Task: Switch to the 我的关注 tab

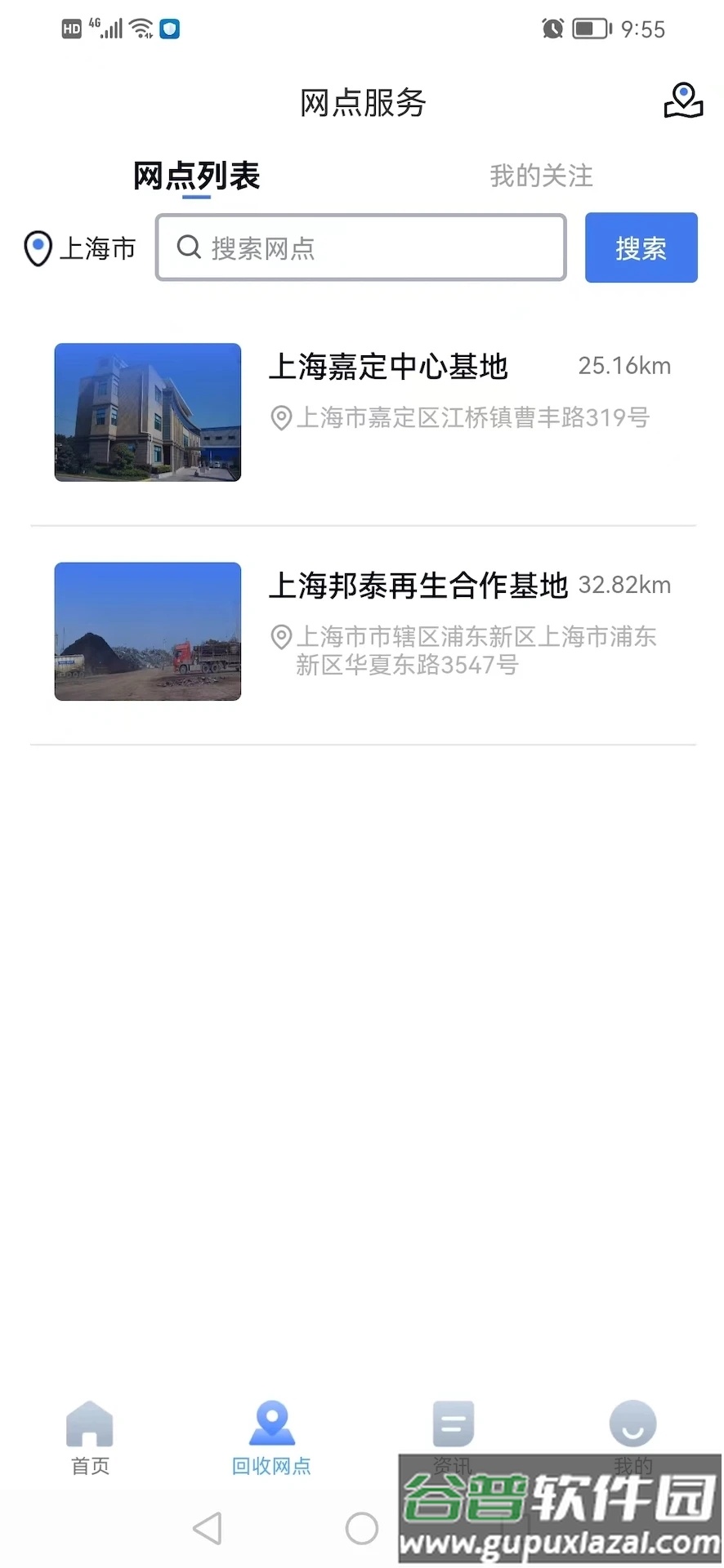Action: [x=541, y=176]
